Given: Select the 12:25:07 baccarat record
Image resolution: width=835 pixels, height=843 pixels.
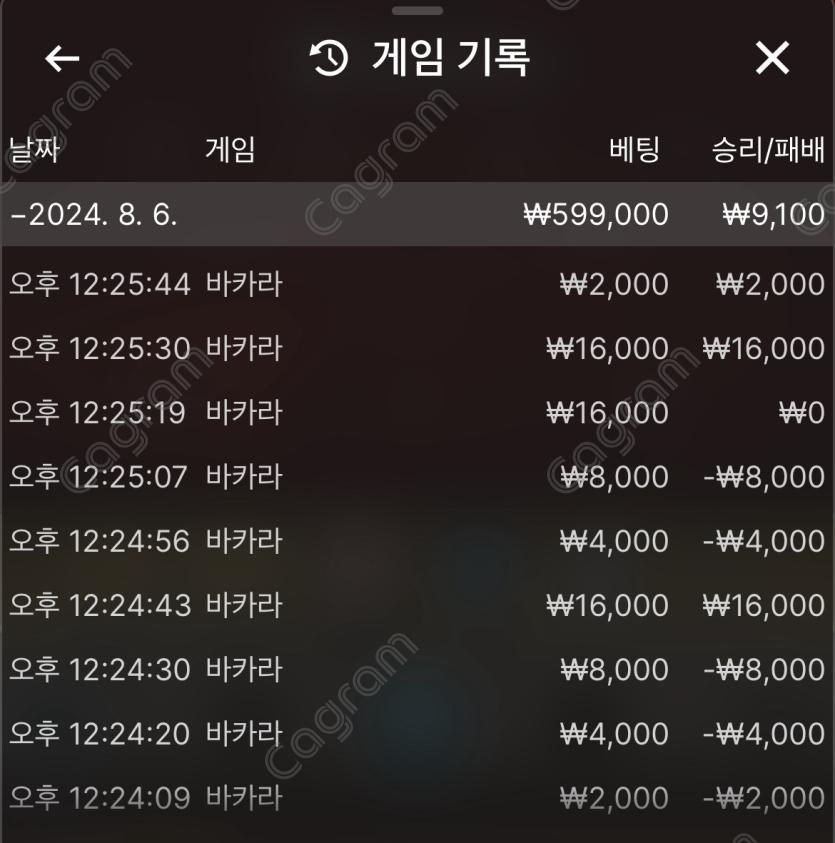Looking at the screenshot, I should tap(417, 477).
